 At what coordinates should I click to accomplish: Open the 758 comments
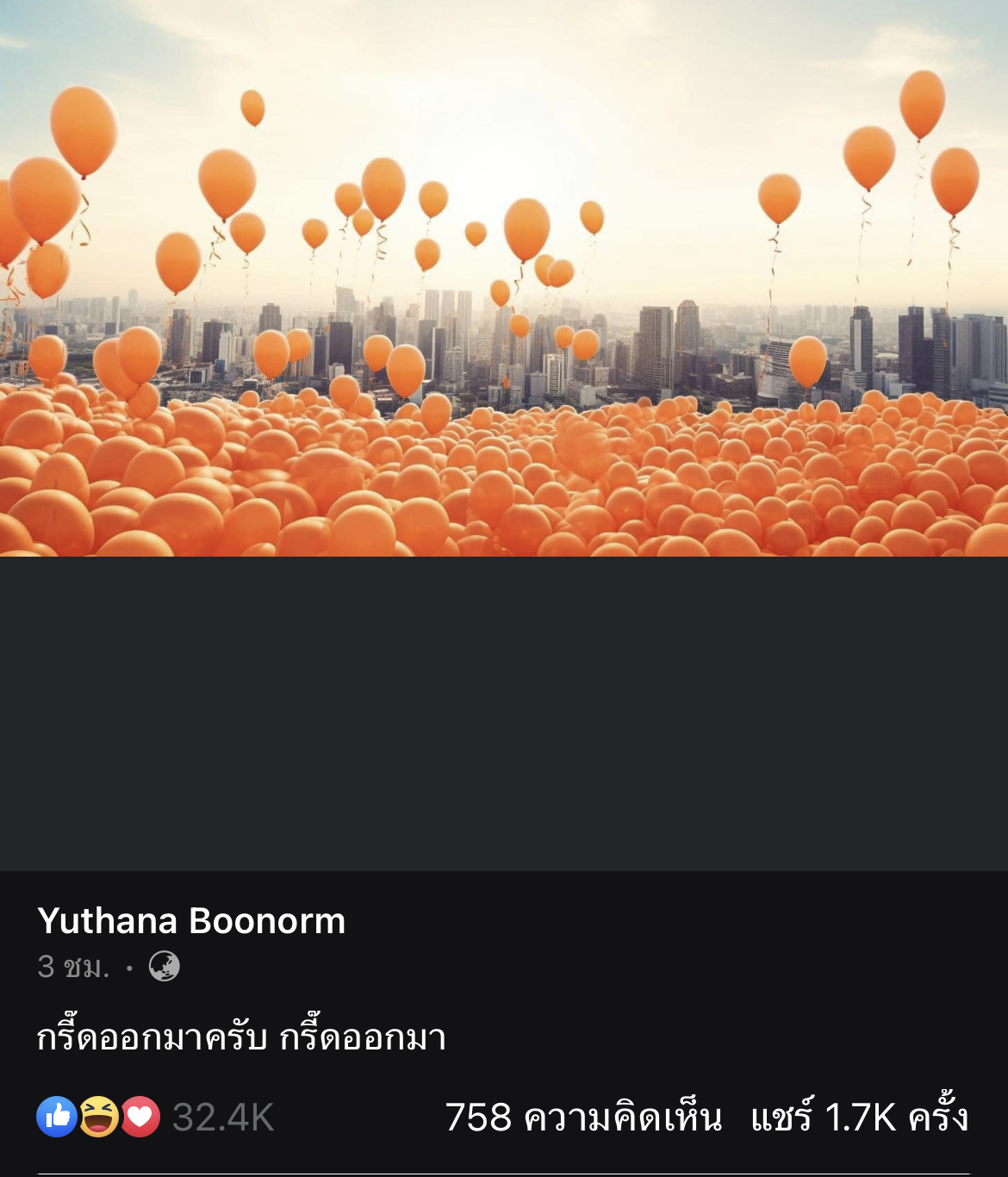[583, 1118]
